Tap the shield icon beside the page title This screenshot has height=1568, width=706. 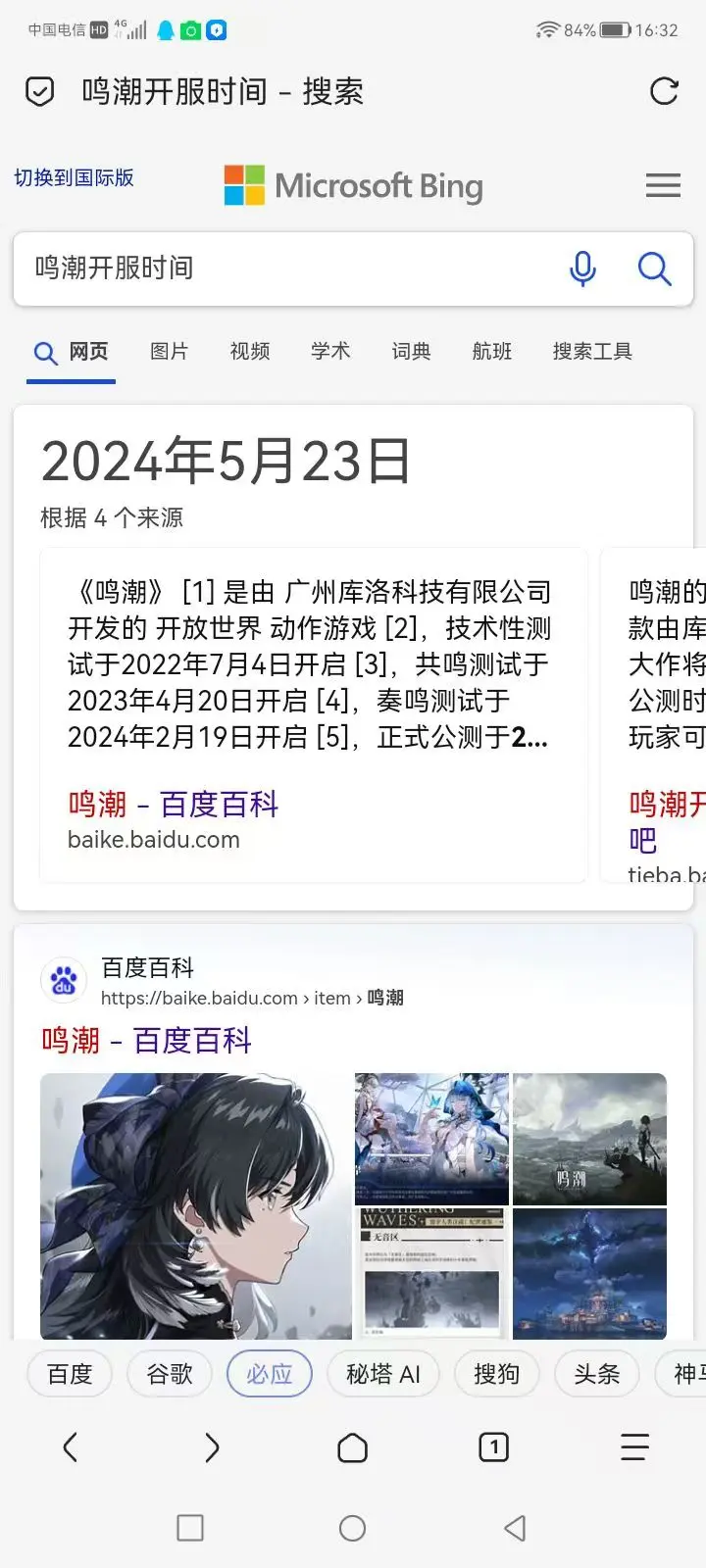click(39, 91)
